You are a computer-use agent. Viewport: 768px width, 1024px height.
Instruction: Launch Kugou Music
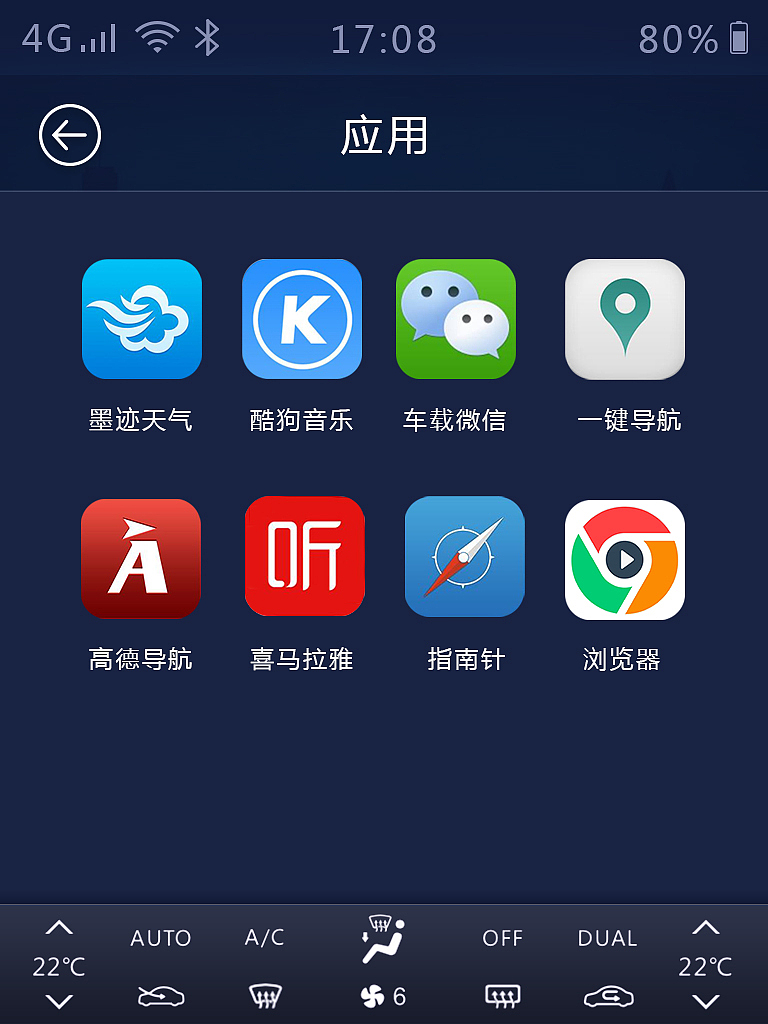[x=302, y=320]
